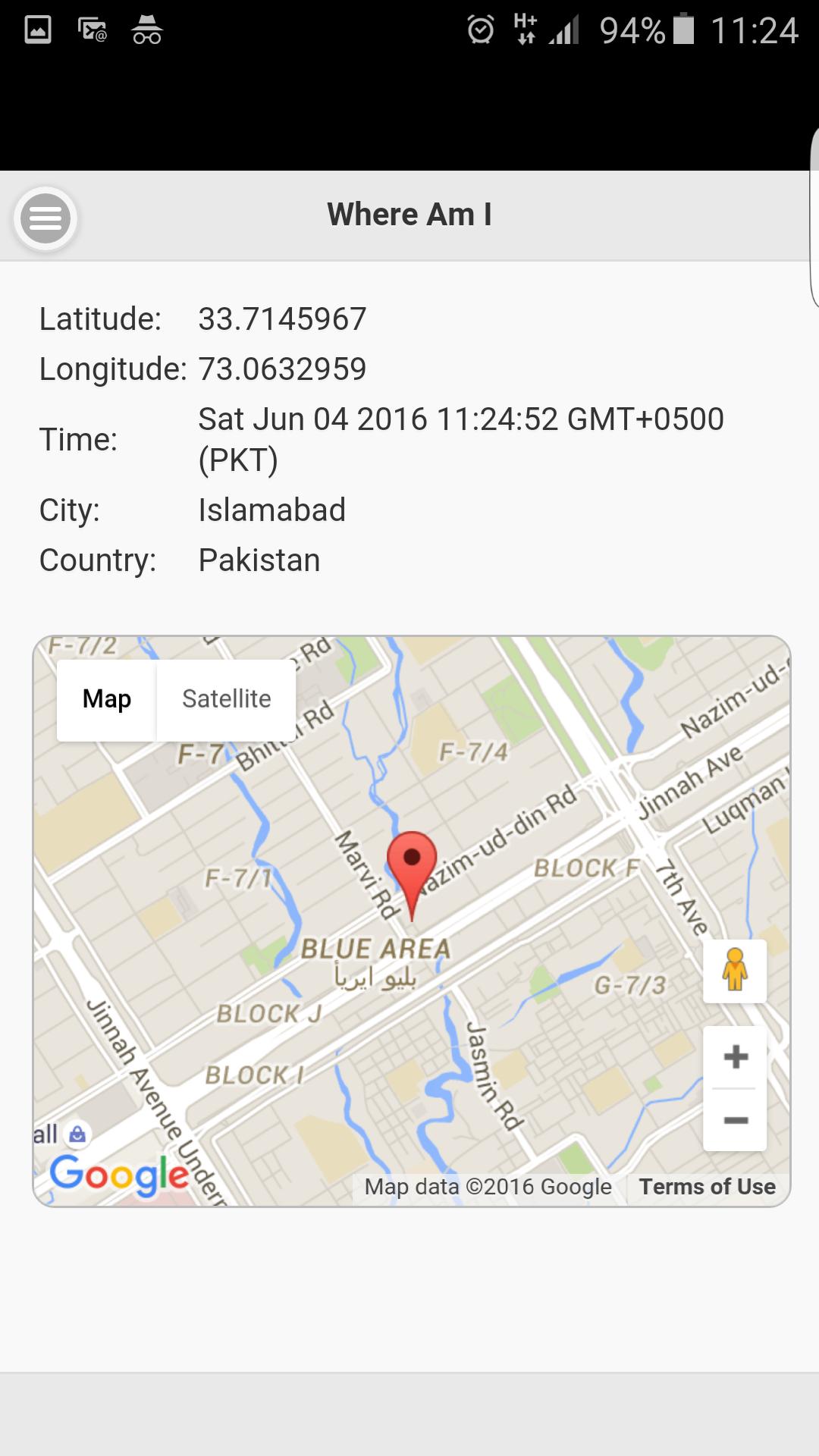
Task: Select the Map view tab
Action: pos(107,698)
